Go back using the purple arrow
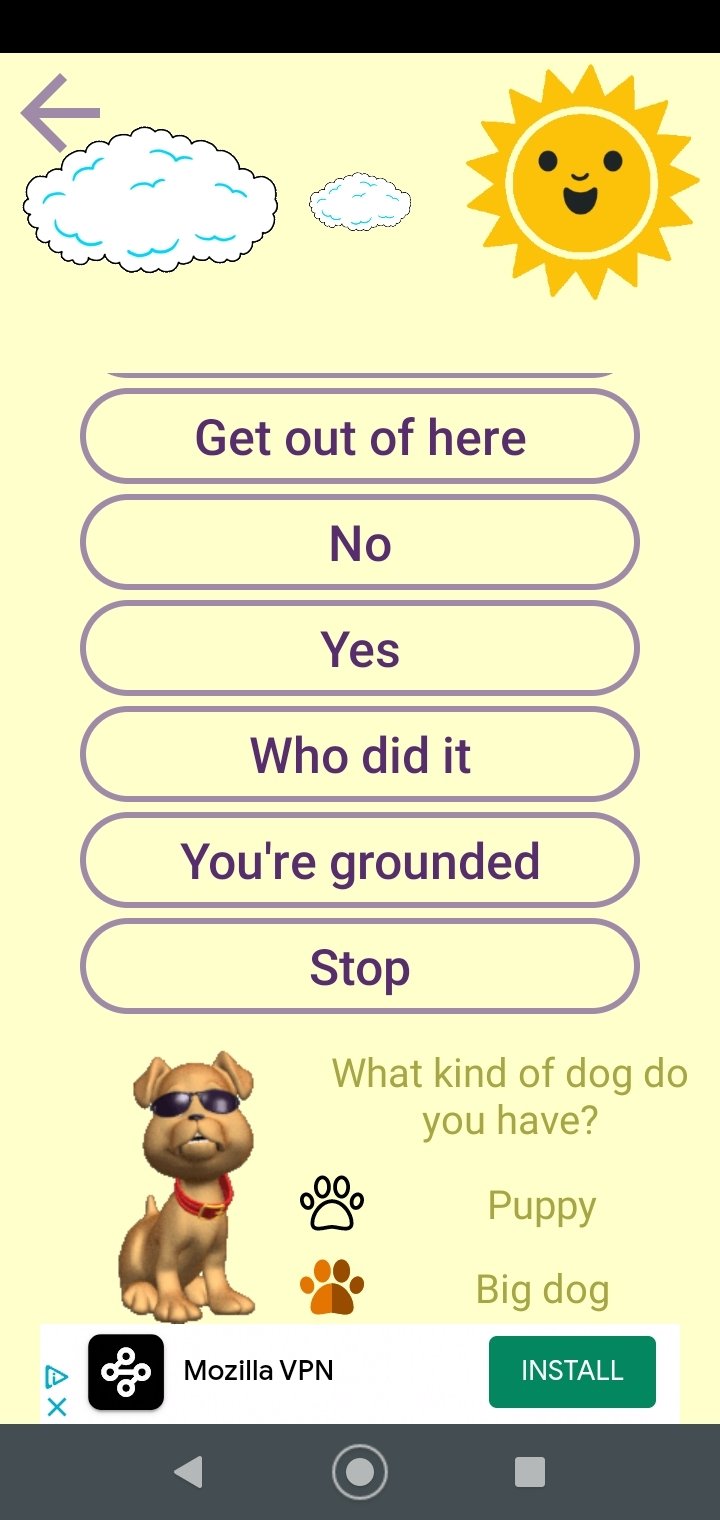The image size is (720, 1520). click(x=60, y=112)
